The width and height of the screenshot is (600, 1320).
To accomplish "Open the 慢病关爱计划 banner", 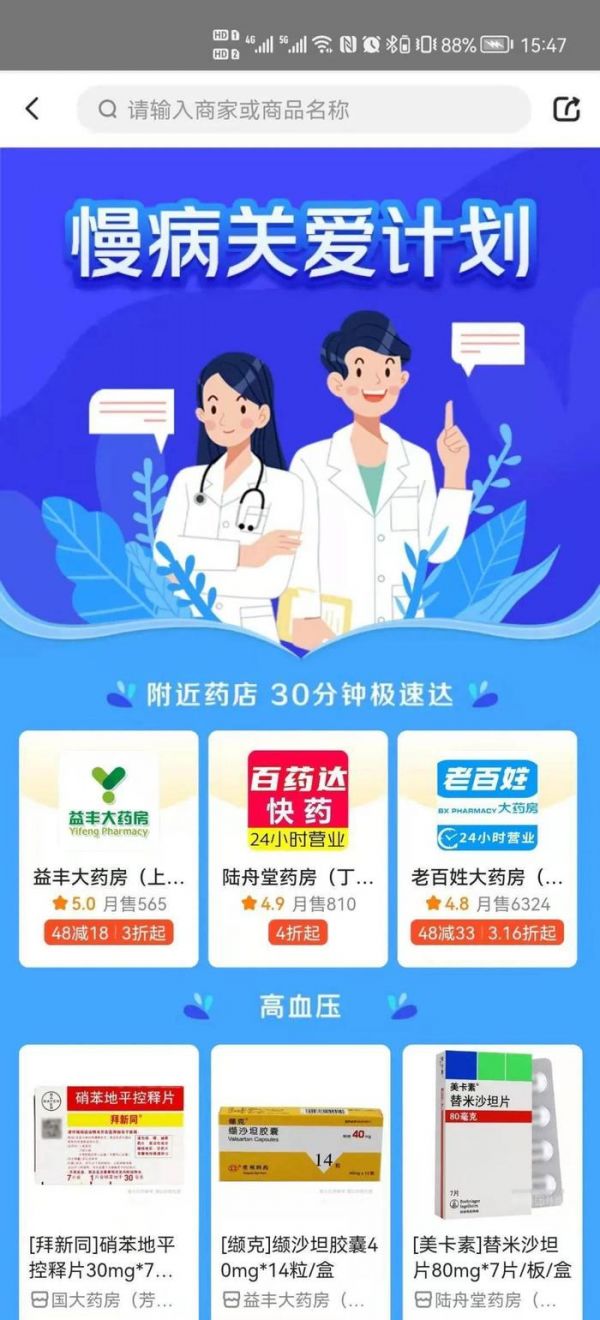I will 300,400.
